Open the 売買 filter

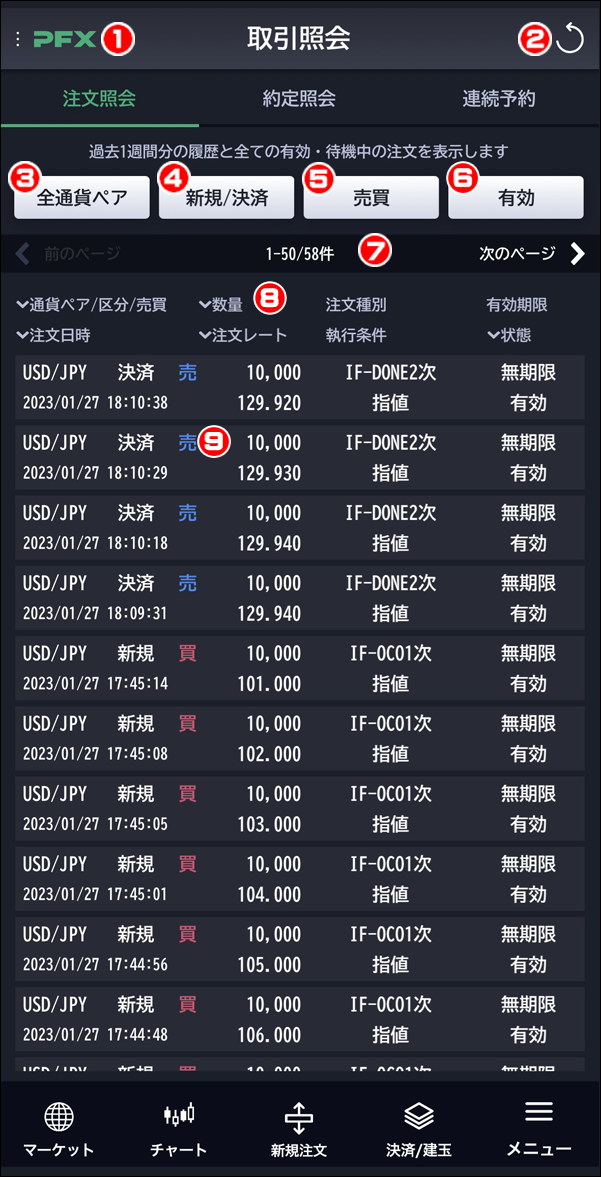371,197
